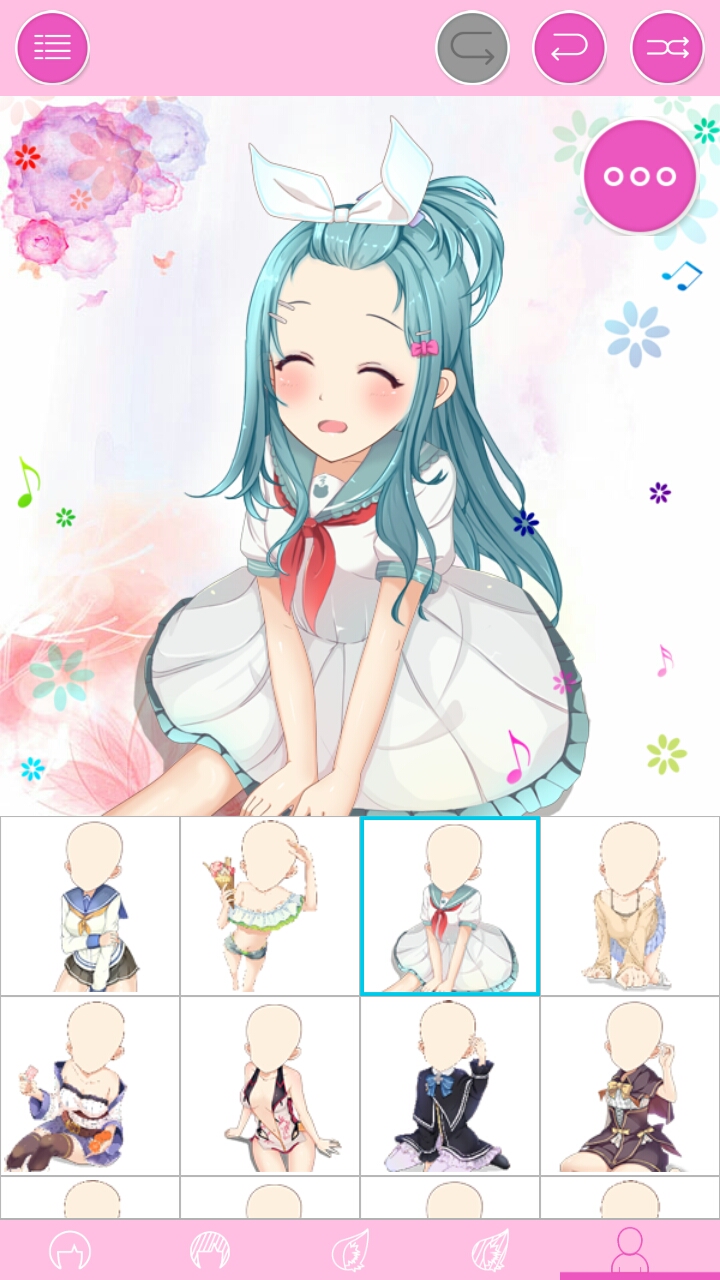Open the single eye tab
Image resolution: width=720 pixels, height=1280 pixels.
tap(350, 1250)
